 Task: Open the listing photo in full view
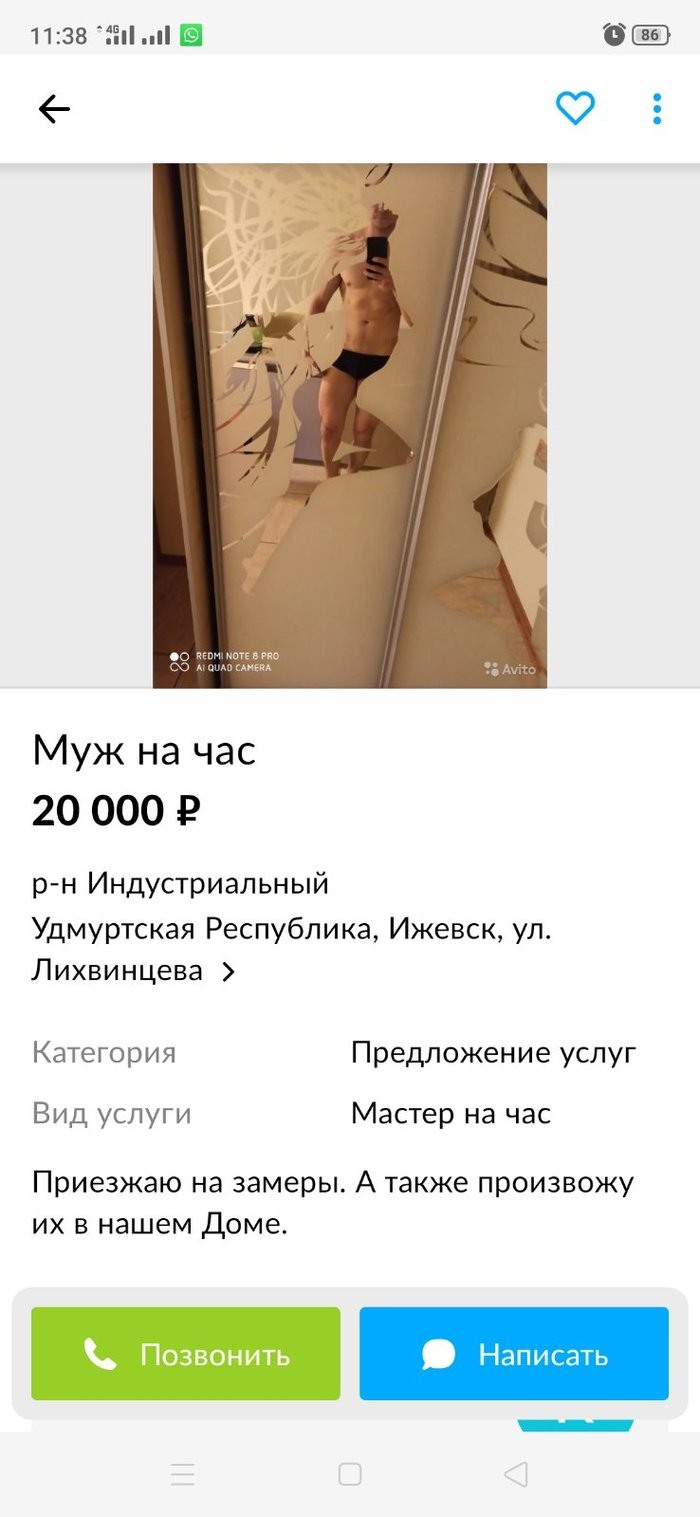[x=349, y=425]
